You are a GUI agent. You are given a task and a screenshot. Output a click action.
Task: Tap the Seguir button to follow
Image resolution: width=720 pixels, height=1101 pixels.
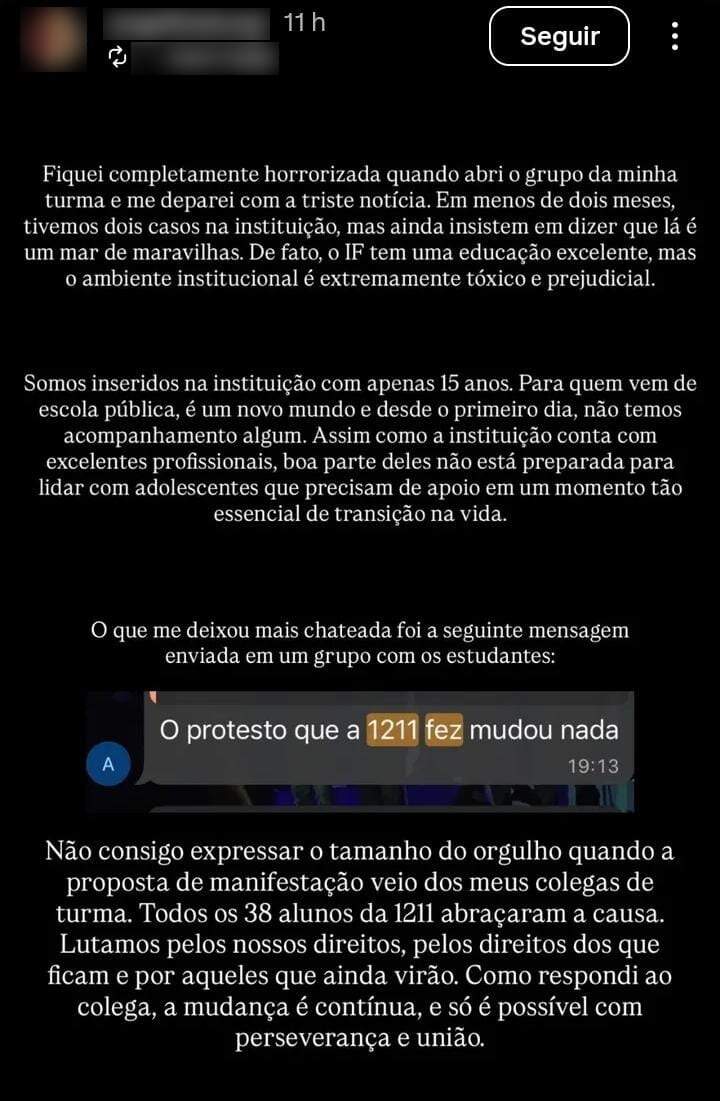point(559,37)
